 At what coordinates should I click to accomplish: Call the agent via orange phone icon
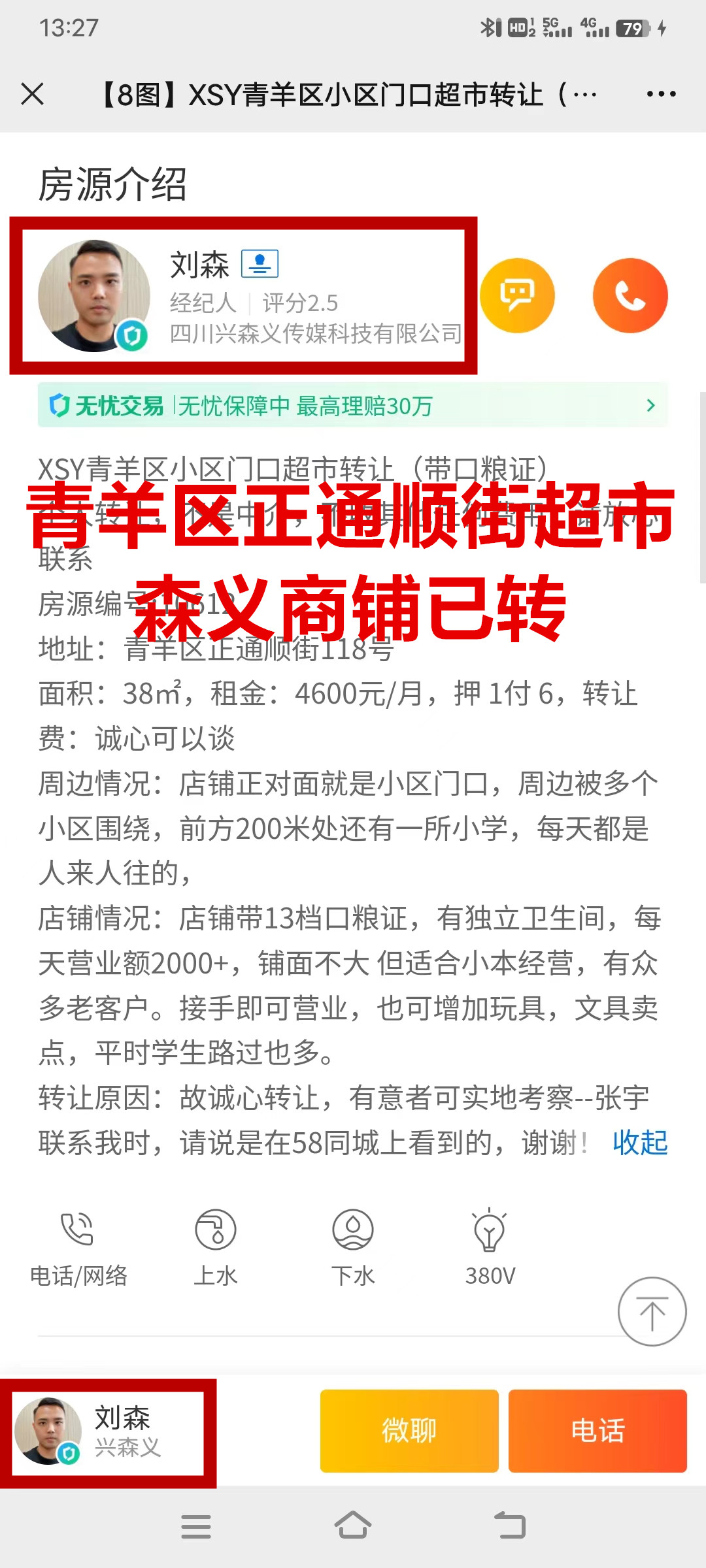tap(630, 296)
